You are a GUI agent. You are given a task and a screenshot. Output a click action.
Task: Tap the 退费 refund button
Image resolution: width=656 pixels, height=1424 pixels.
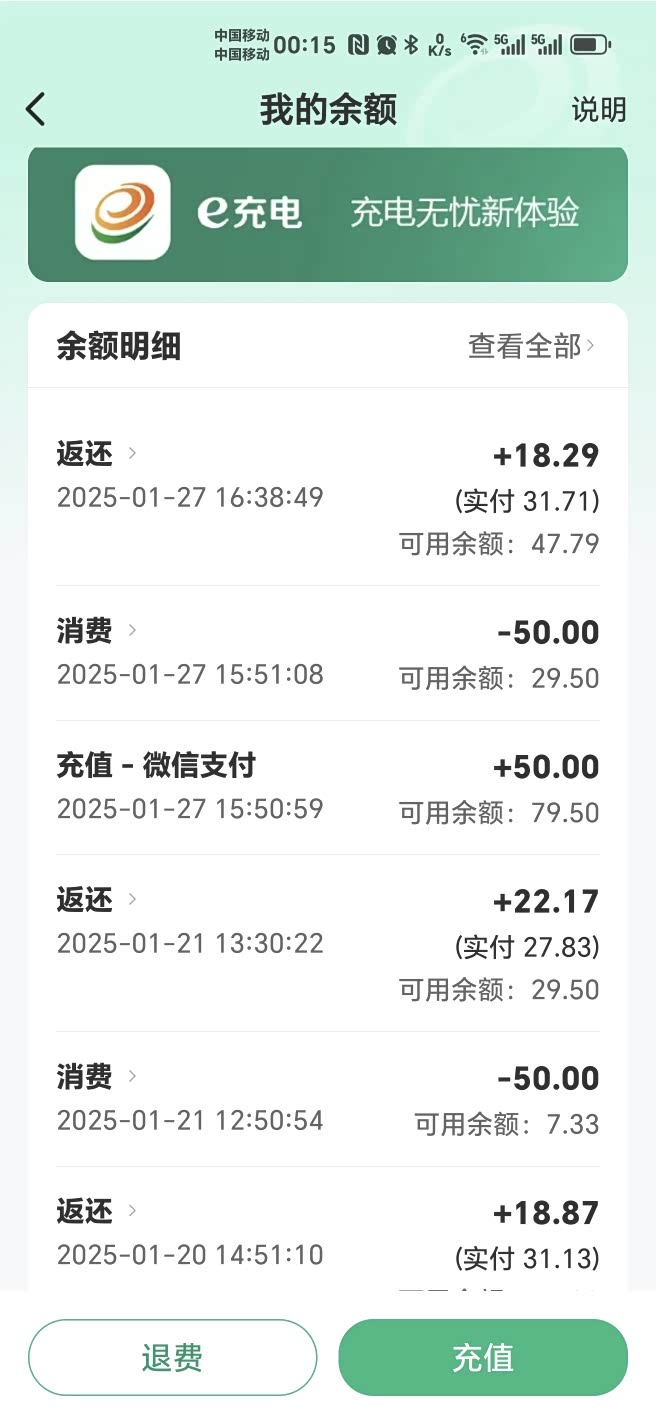[x=172, y=1357]
